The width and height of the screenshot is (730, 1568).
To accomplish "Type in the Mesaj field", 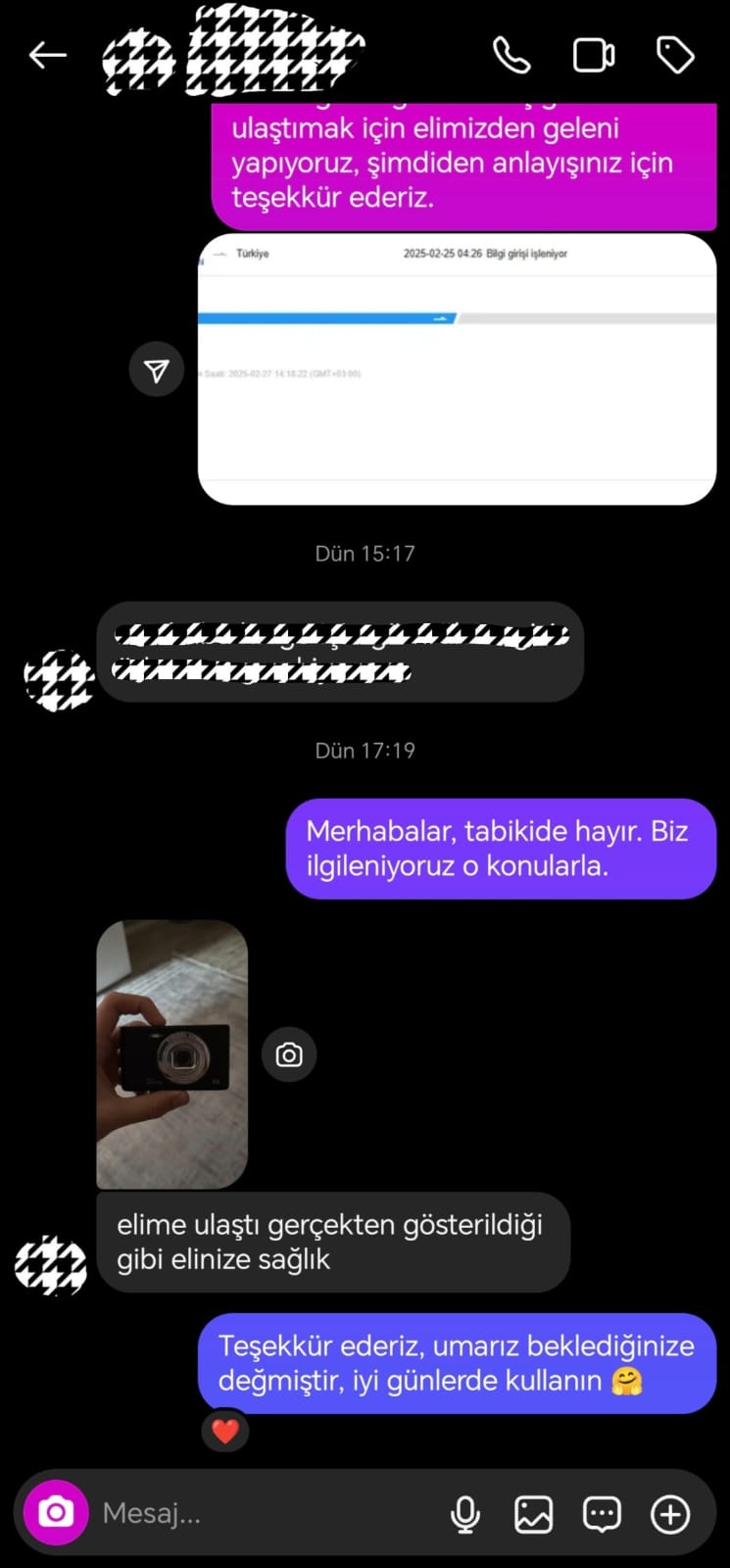I will 265,1514.
